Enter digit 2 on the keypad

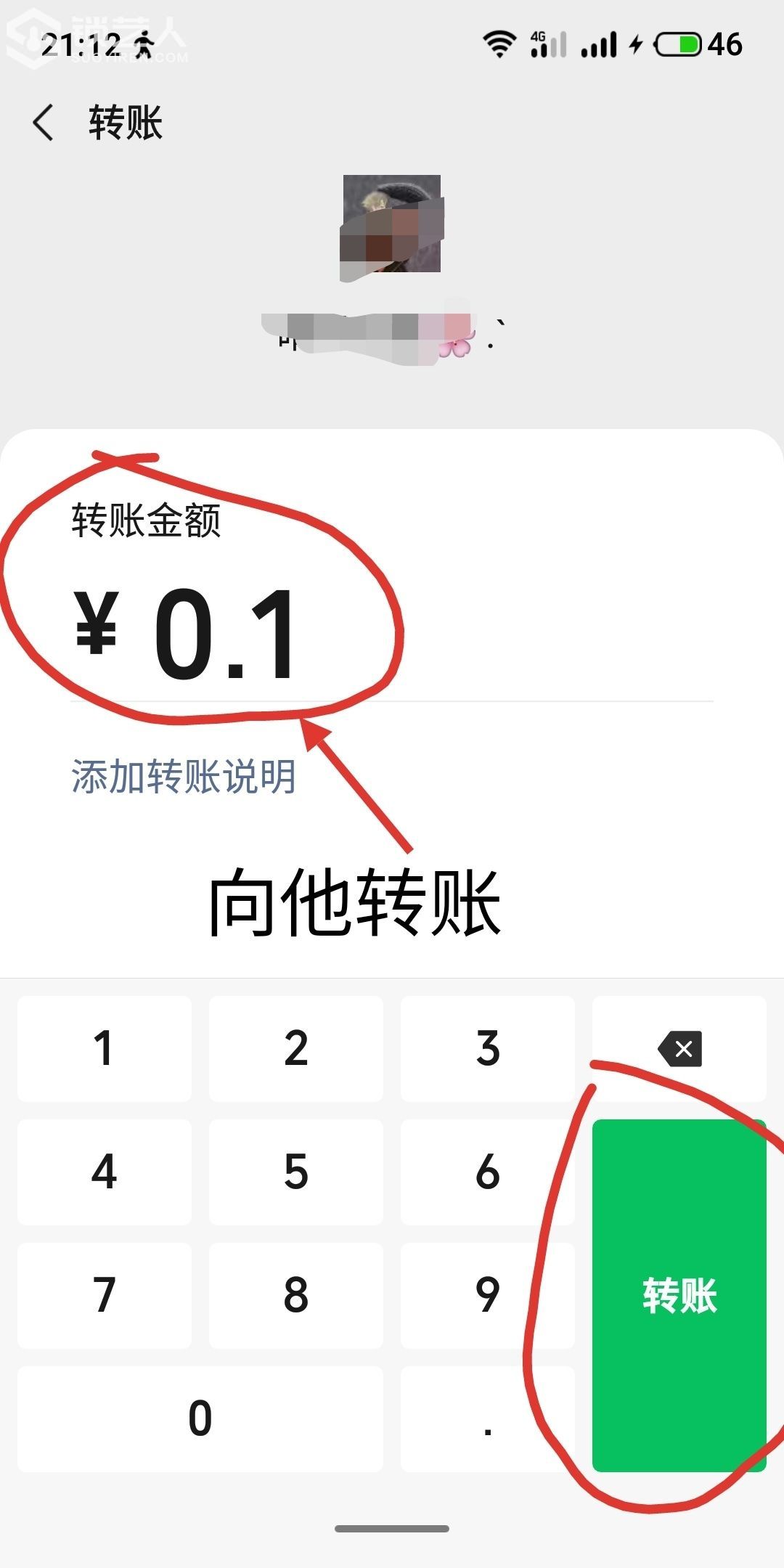tap(296, 1048)
